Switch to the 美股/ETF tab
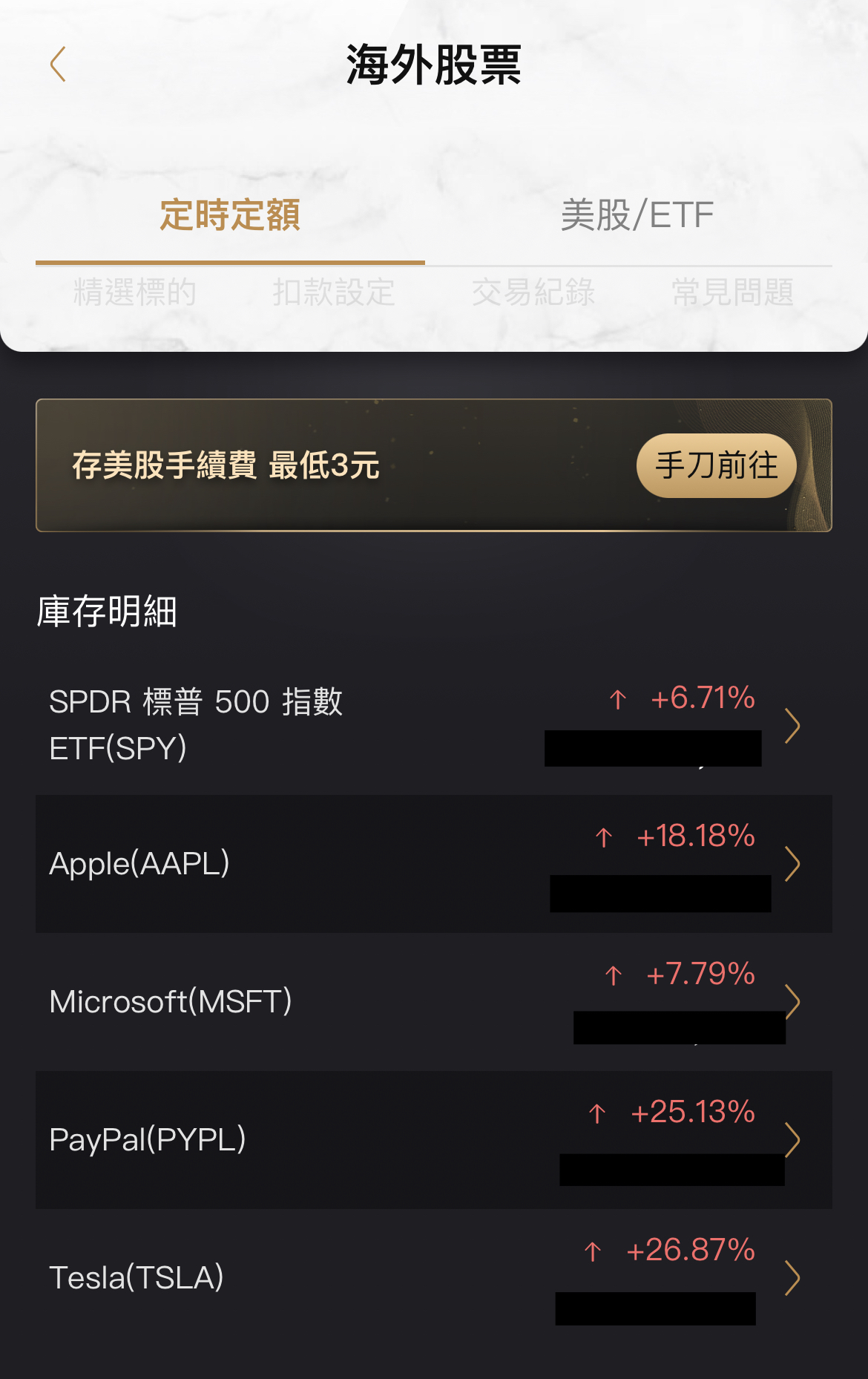Image resolution: width=868 pixels, height=1379 pixels. tap(637, 216)
